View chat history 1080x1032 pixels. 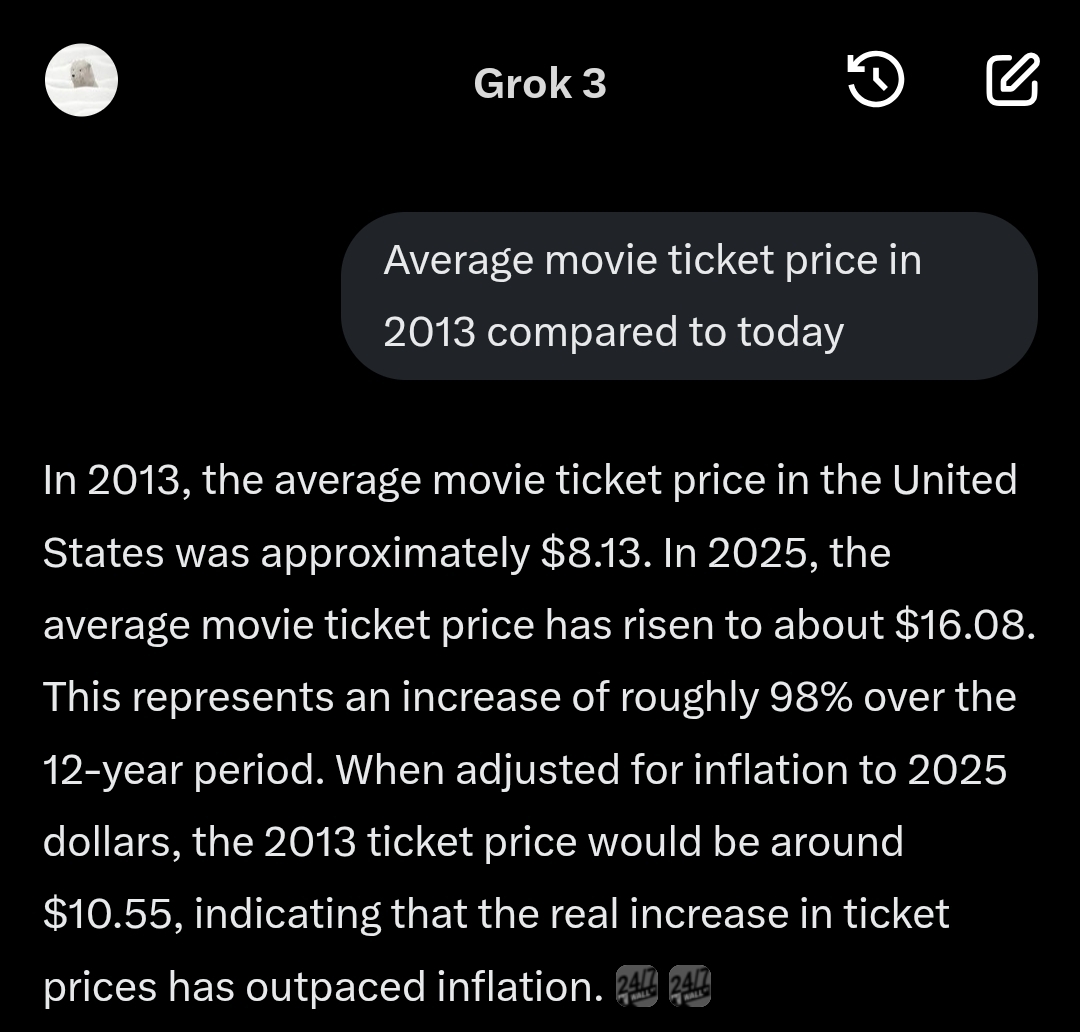[875, 81]
